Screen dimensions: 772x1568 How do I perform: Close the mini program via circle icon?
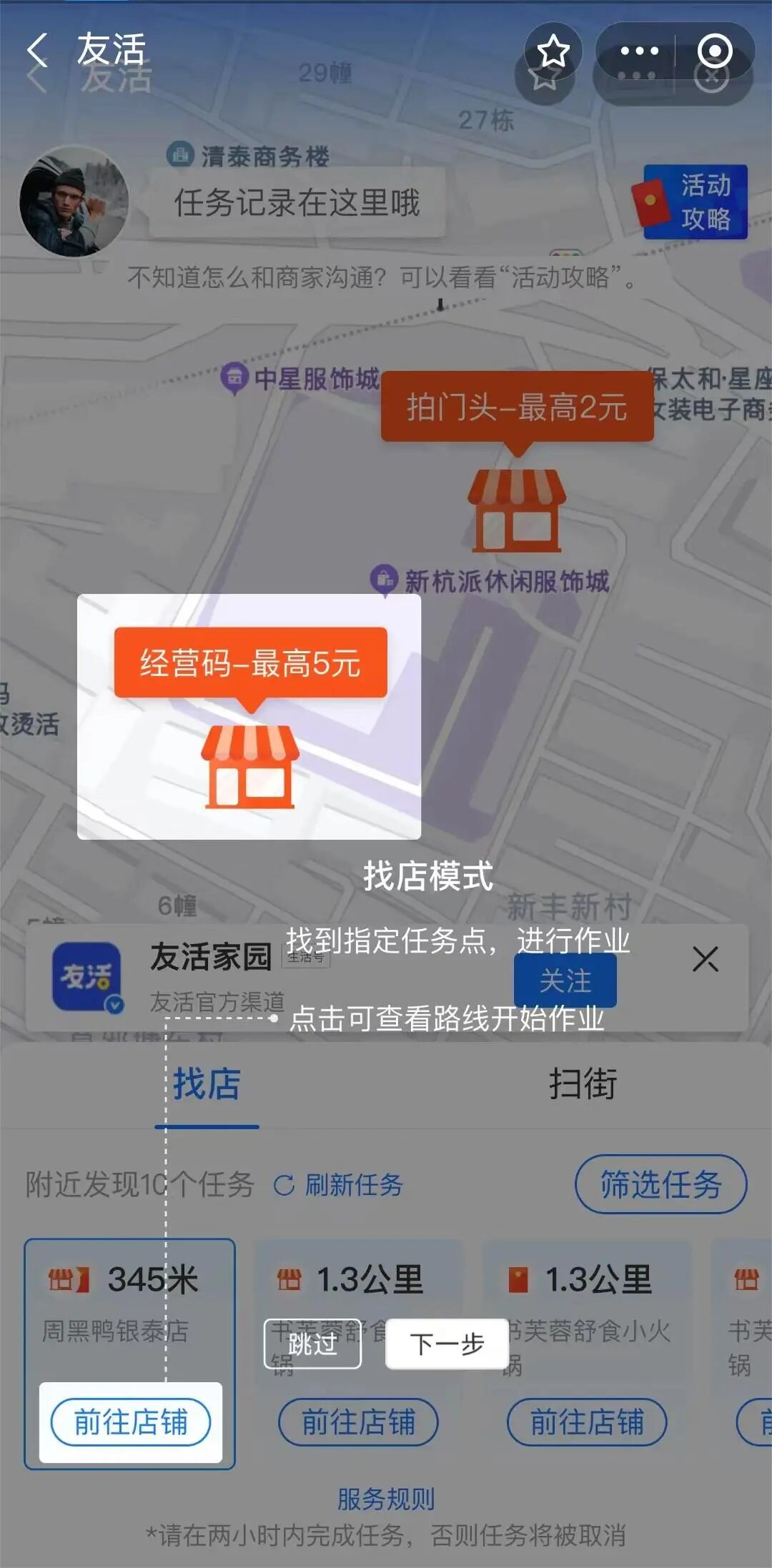tap(714, 51)
